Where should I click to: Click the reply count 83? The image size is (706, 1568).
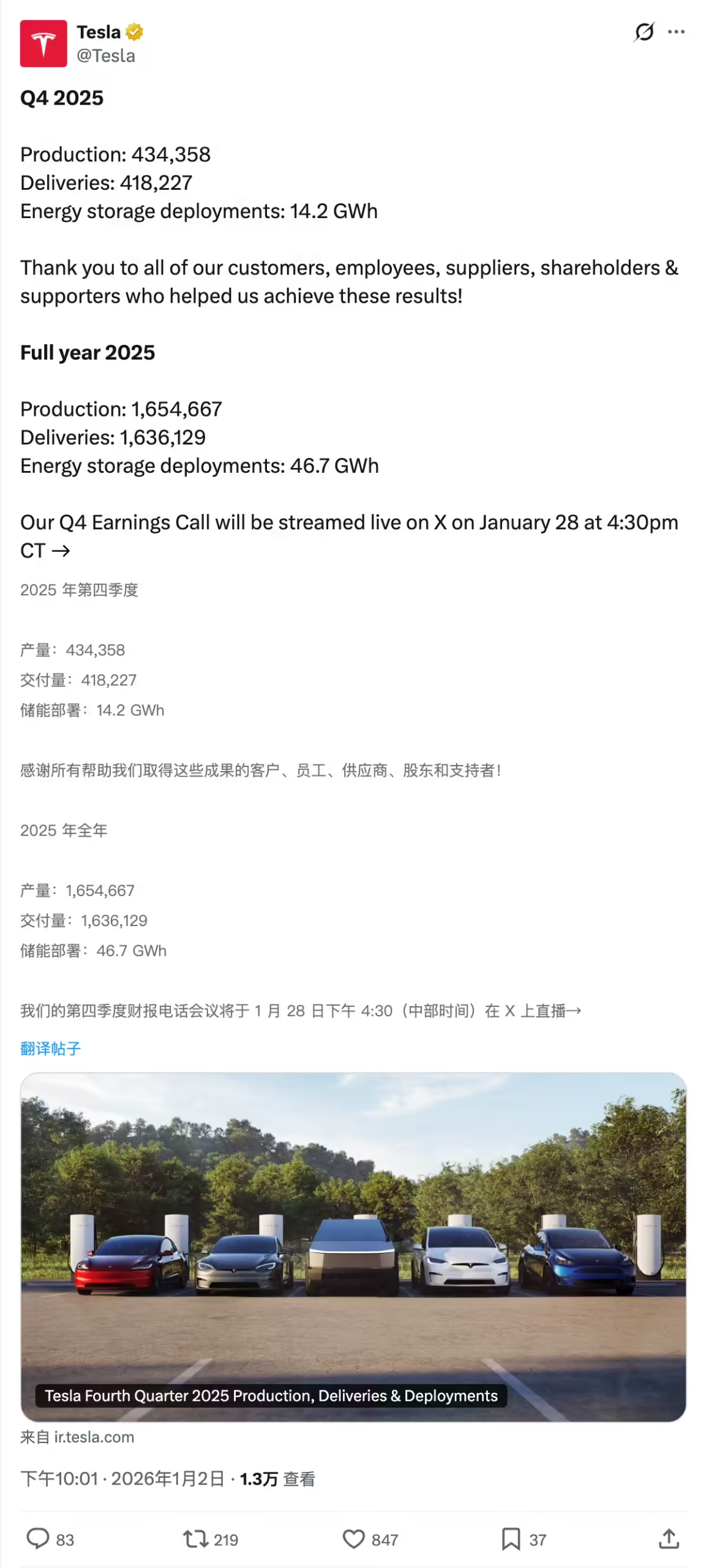[x=65, y=1539]
